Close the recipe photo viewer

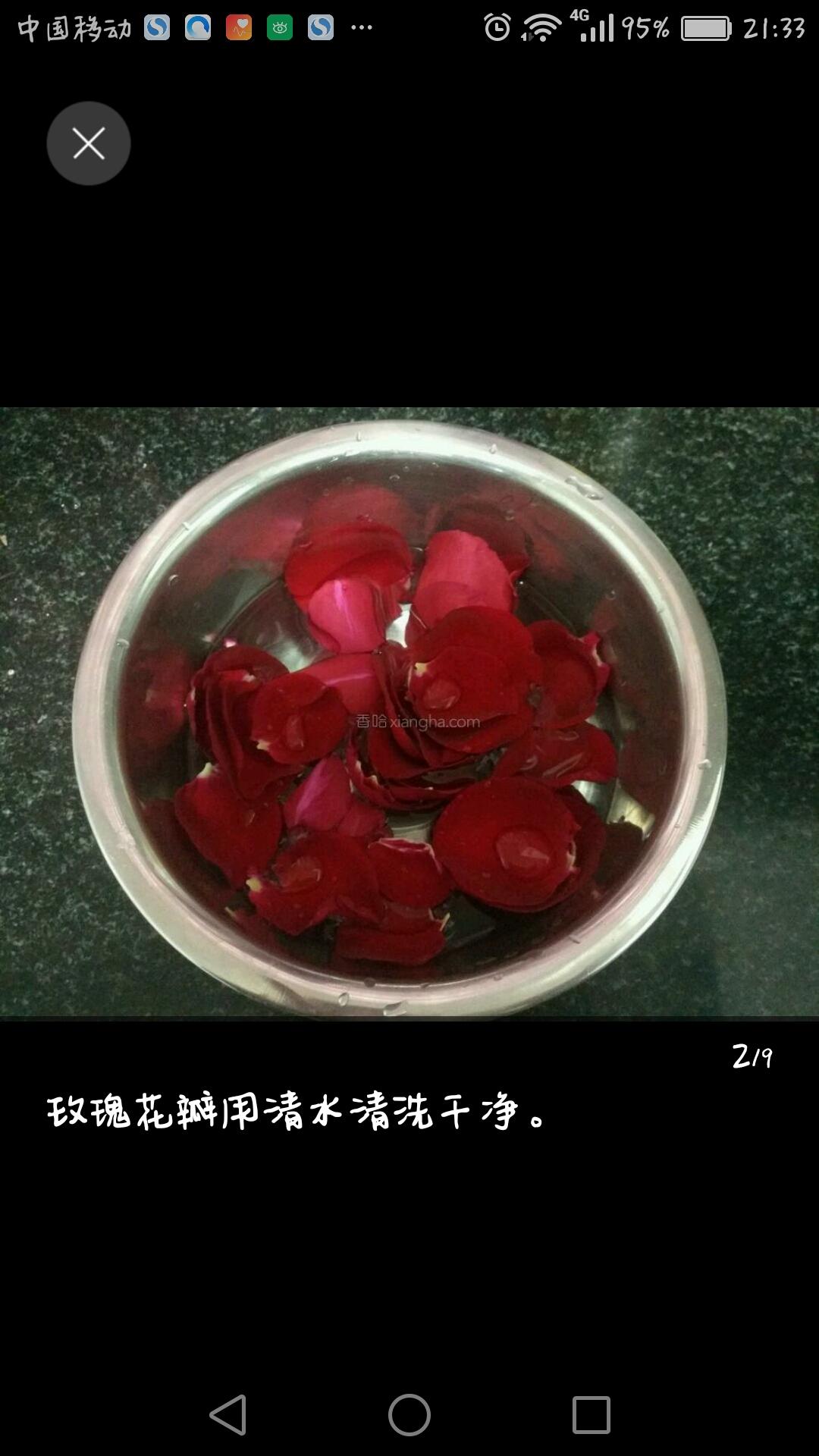[89, 143]
